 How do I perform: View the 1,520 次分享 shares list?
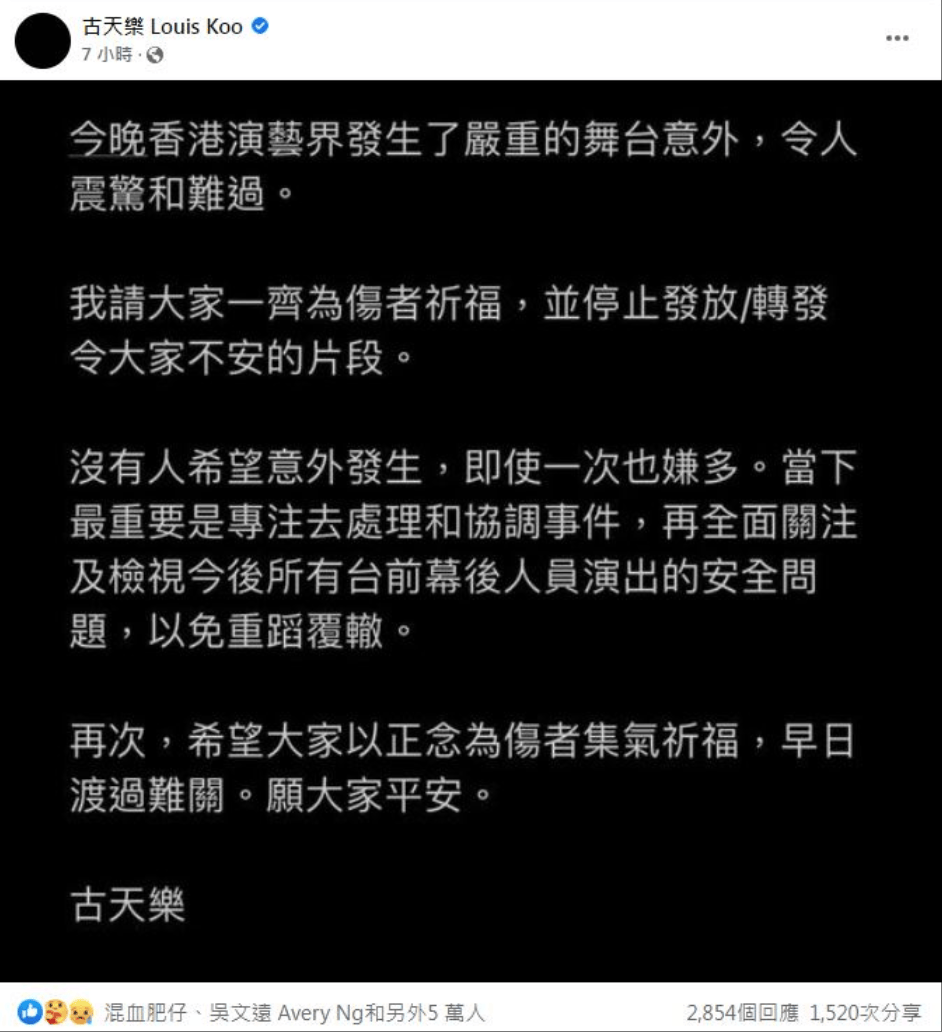[x=867, y=1012]
